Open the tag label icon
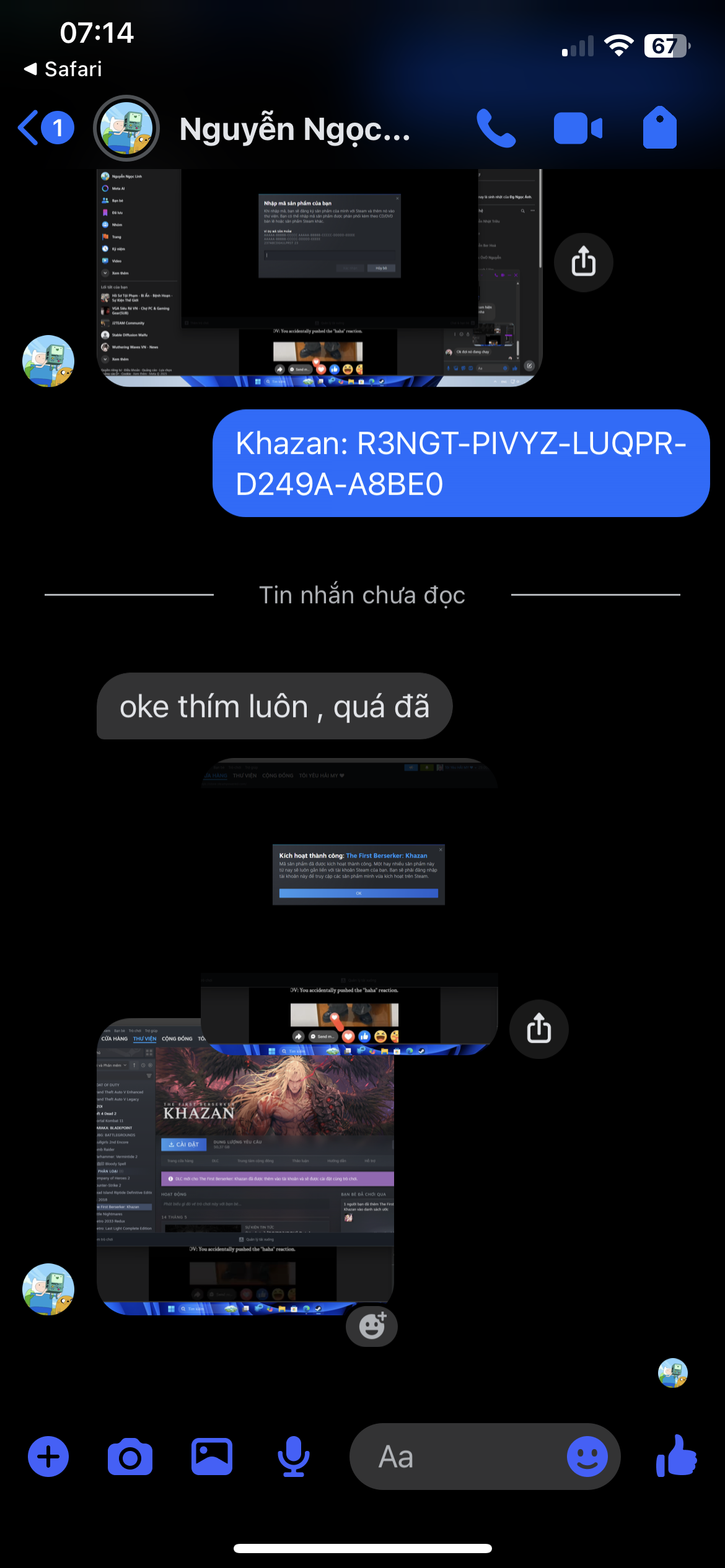 [x=659, y=128]
